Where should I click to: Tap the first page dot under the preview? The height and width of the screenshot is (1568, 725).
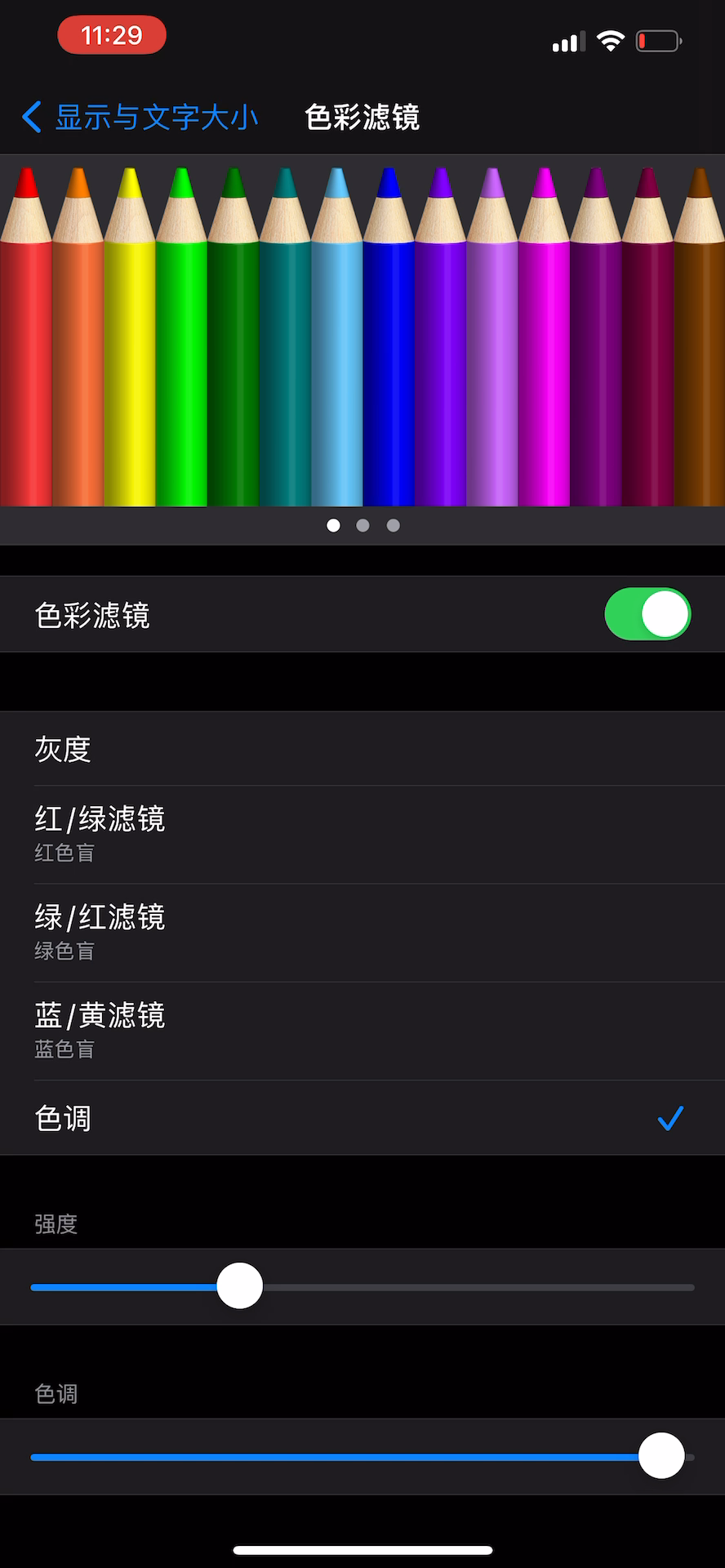tap(332, 525)
